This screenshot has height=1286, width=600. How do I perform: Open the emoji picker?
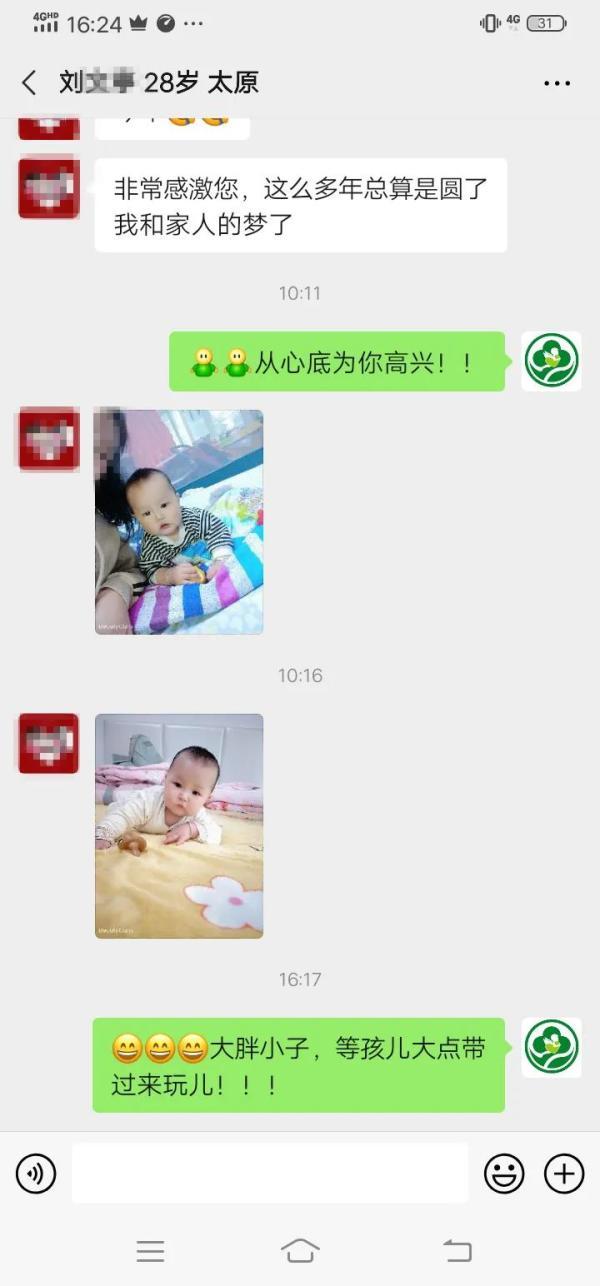tap(504, 1173)
